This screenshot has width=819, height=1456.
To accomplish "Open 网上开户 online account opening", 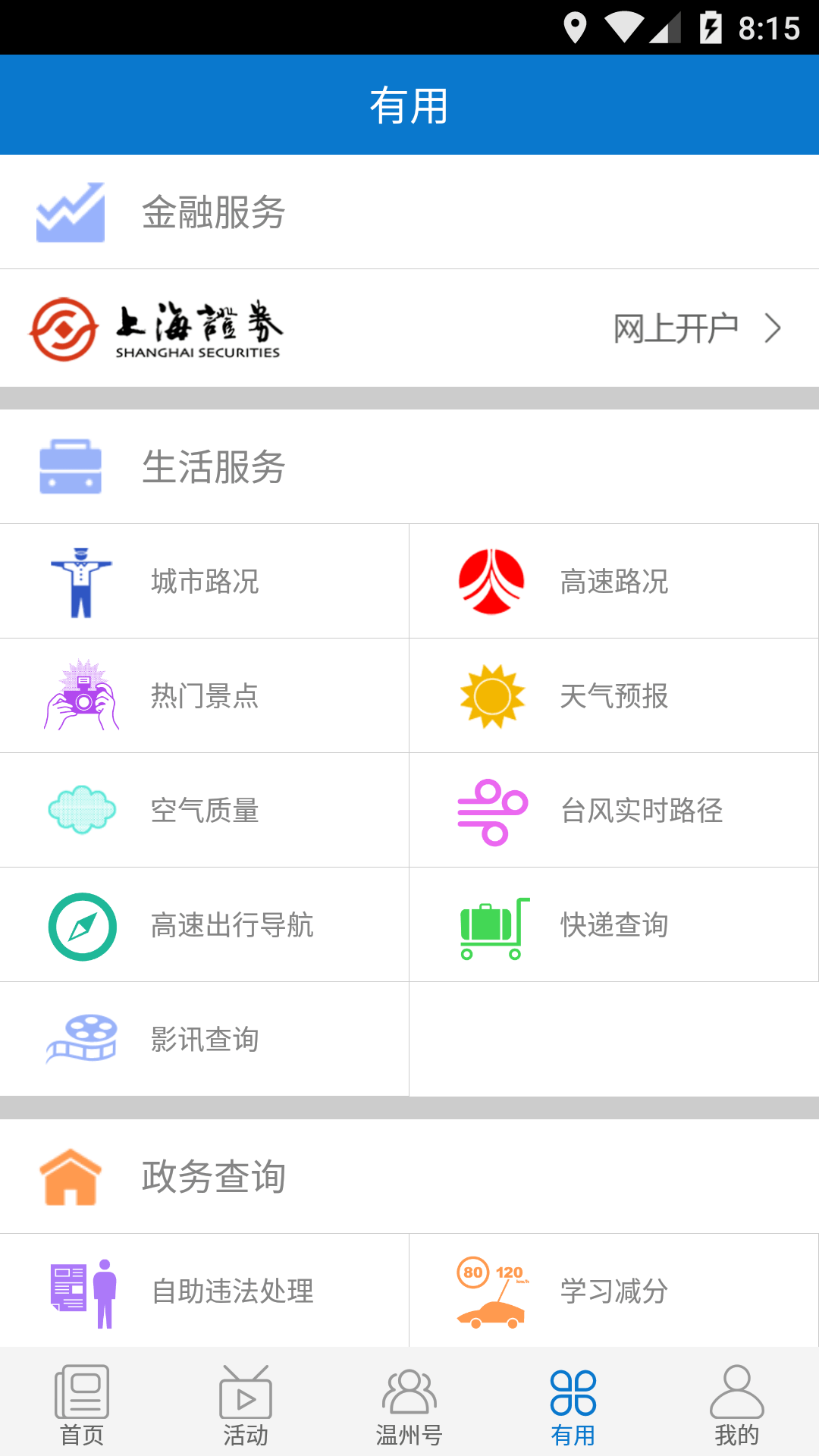I will pos(677,326).
